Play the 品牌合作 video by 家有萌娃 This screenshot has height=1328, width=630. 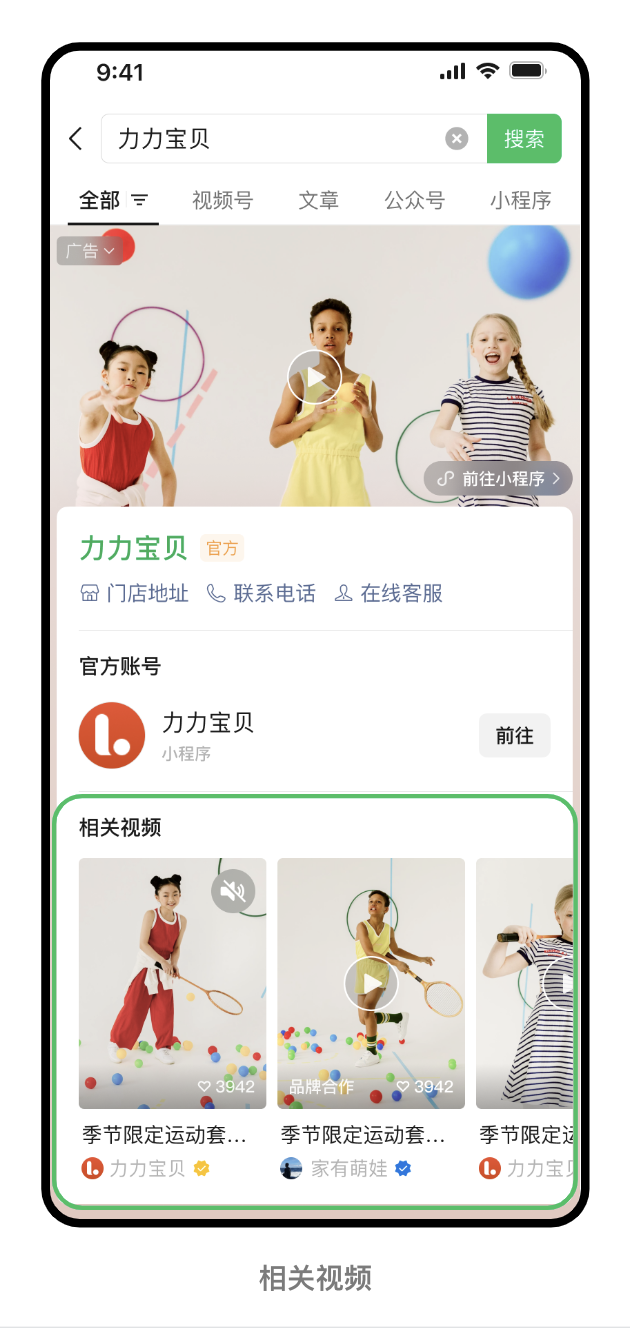coord(371,983)
